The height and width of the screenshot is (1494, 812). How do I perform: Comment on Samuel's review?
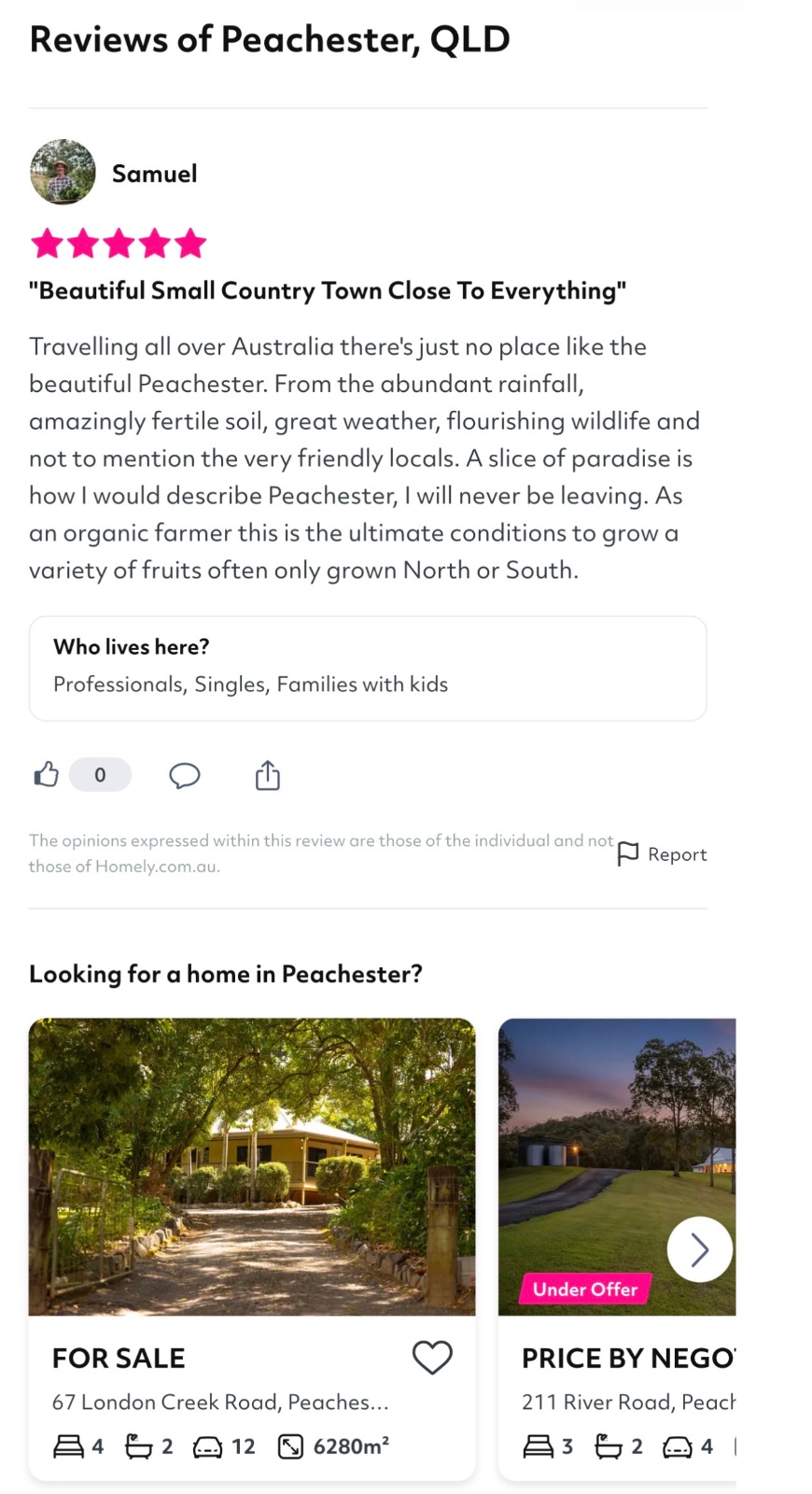(184, 775)
